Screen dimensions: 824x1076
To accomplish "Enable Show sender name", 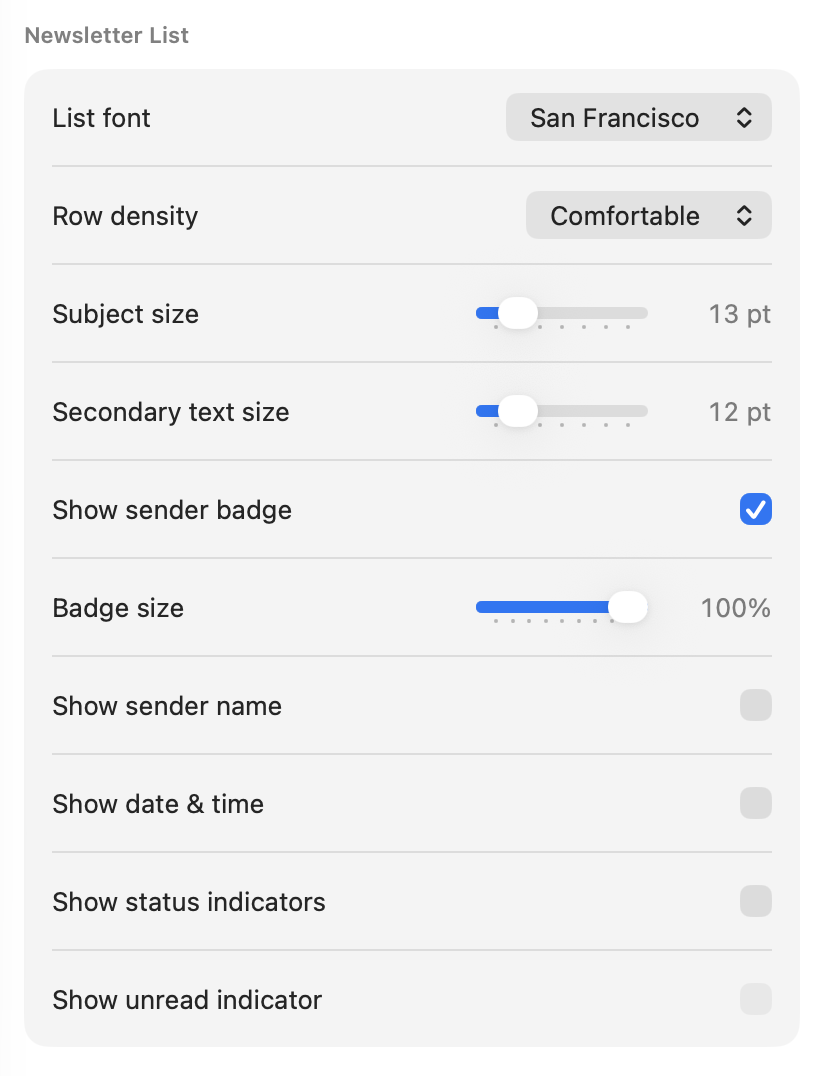I will [x=756, y=705].
